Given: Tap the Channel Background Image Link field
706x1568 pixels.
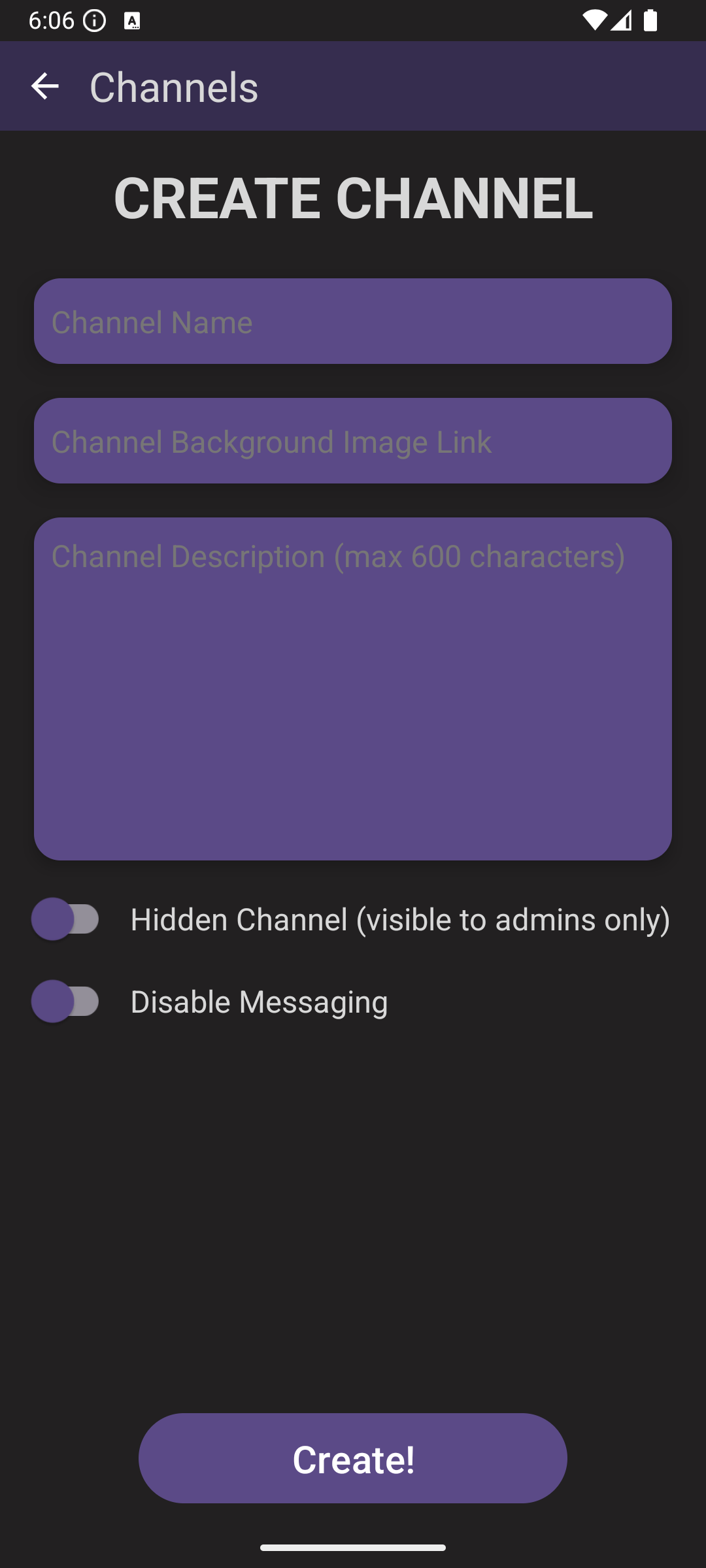Looking at the screenshot, I should pos(353,441).
